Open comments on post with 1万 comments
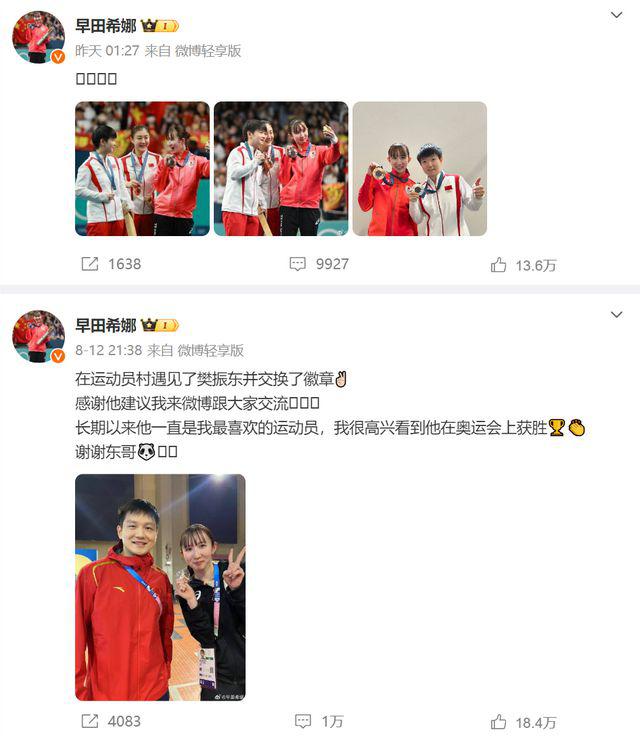Screen dimensions: 640x736 (x=318, y=721)
